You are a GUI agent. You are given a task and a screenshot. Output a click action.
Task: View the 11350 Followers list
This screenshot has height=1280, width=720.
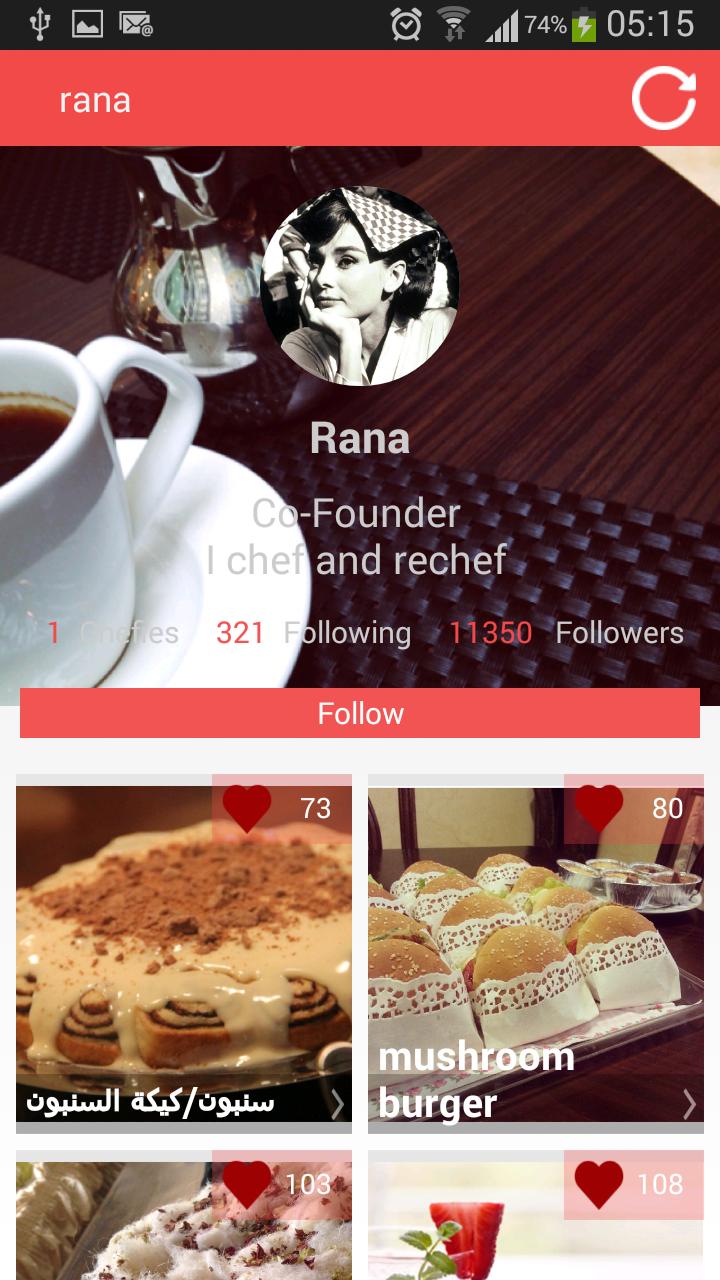point(566,633)
